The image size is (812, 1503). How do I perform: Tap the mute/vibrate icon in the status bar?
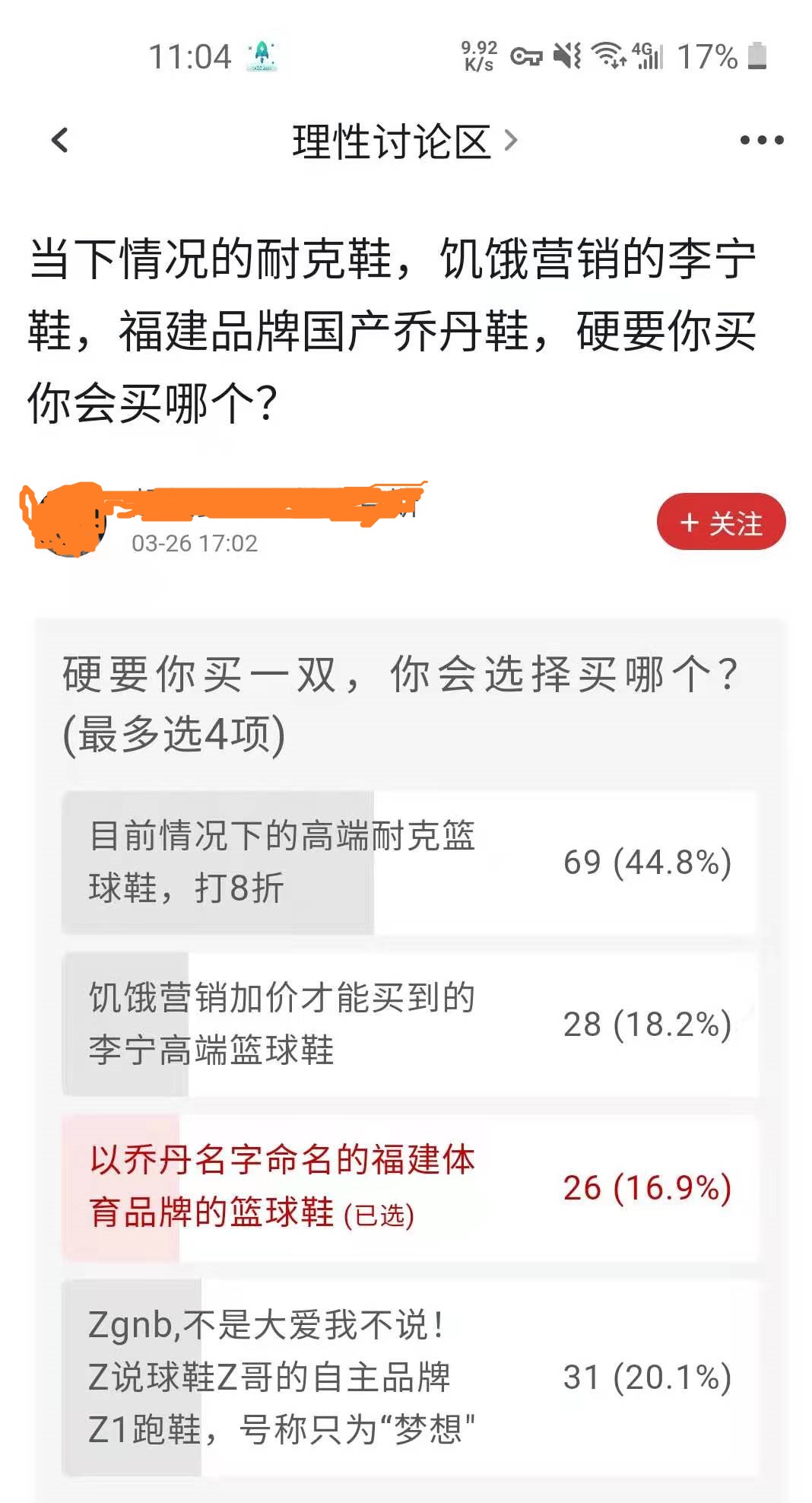(x=566, y=55)
